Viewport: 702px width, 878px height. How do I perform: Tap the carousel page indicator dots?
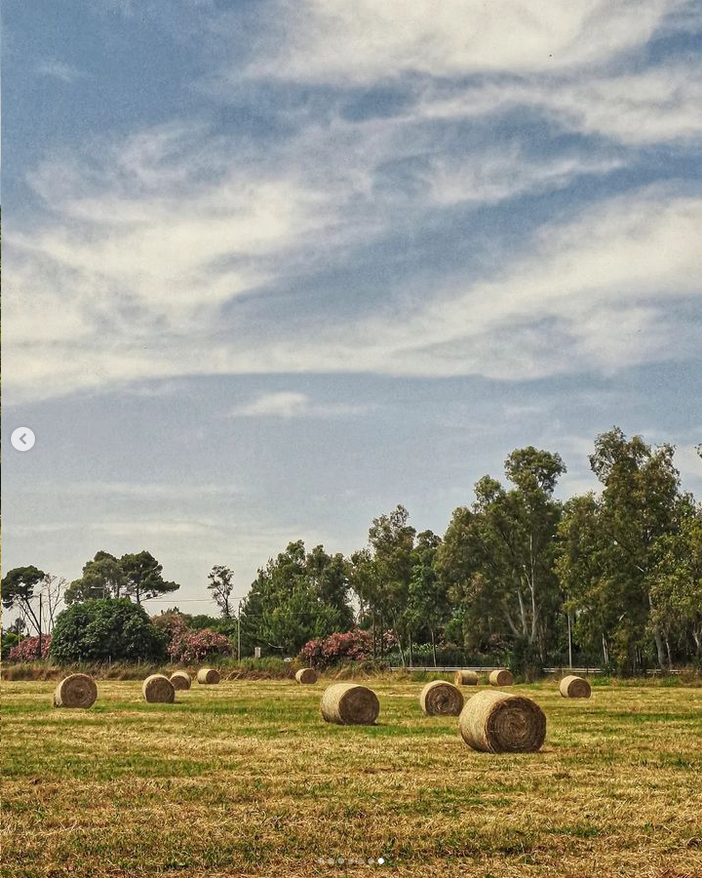[x=351, y=861]
